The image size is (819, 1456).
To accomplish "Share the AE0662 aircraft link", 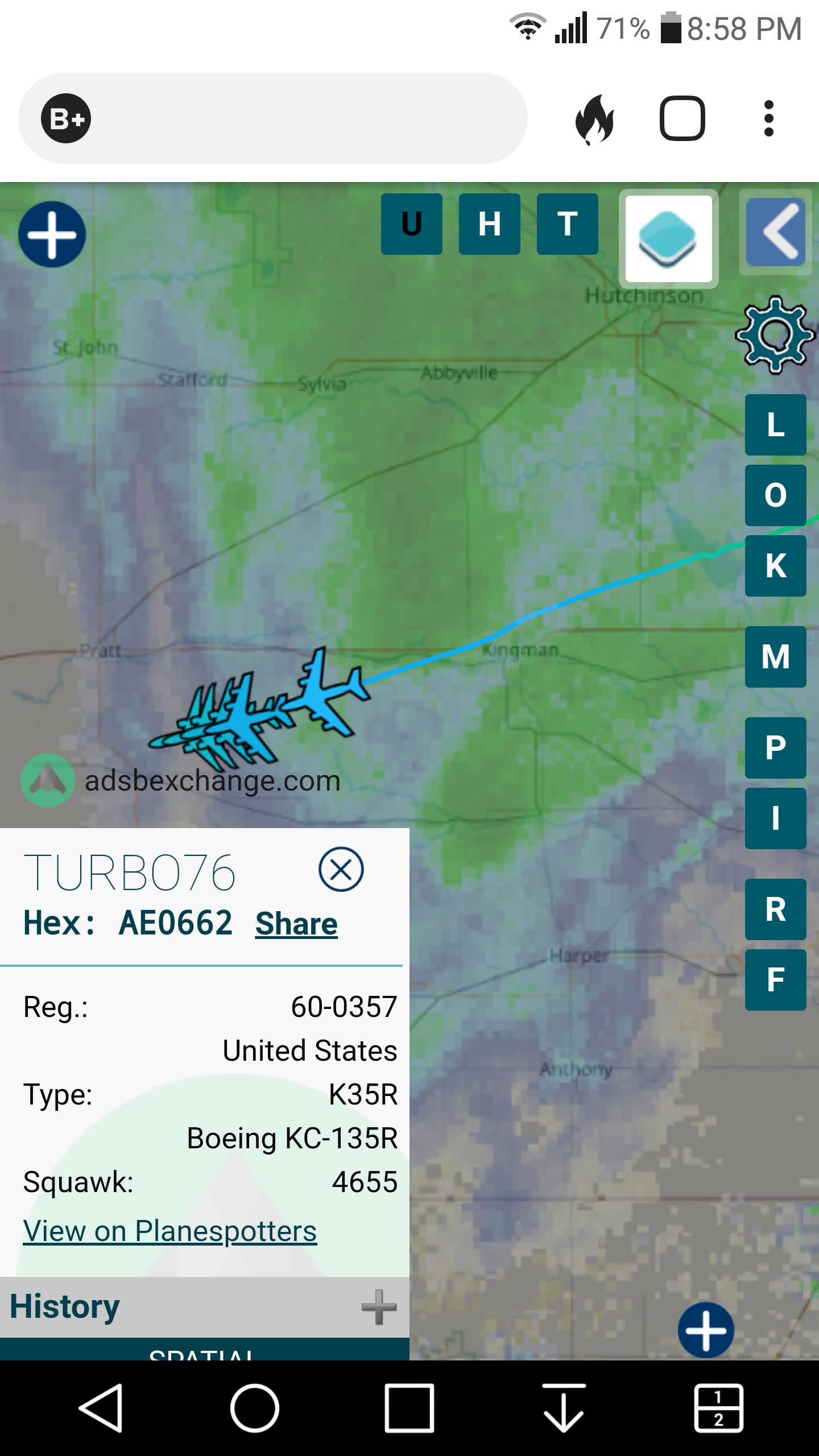I will pos(296,924).
